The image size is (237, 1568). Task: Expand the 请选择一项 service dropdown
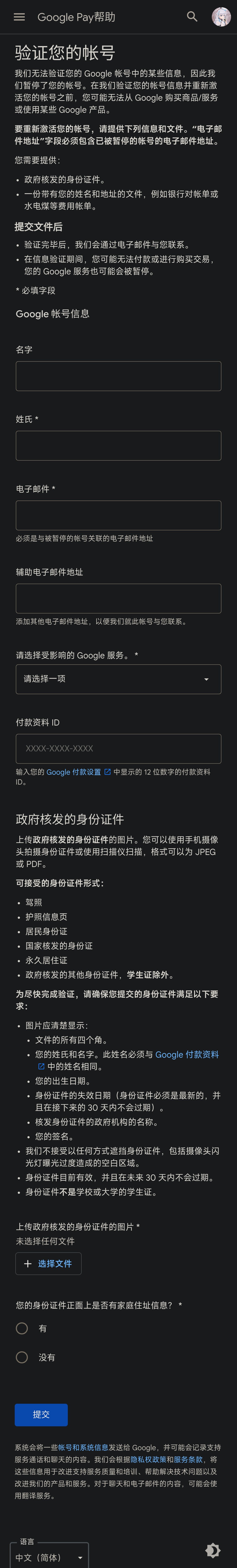coord(118,679)
